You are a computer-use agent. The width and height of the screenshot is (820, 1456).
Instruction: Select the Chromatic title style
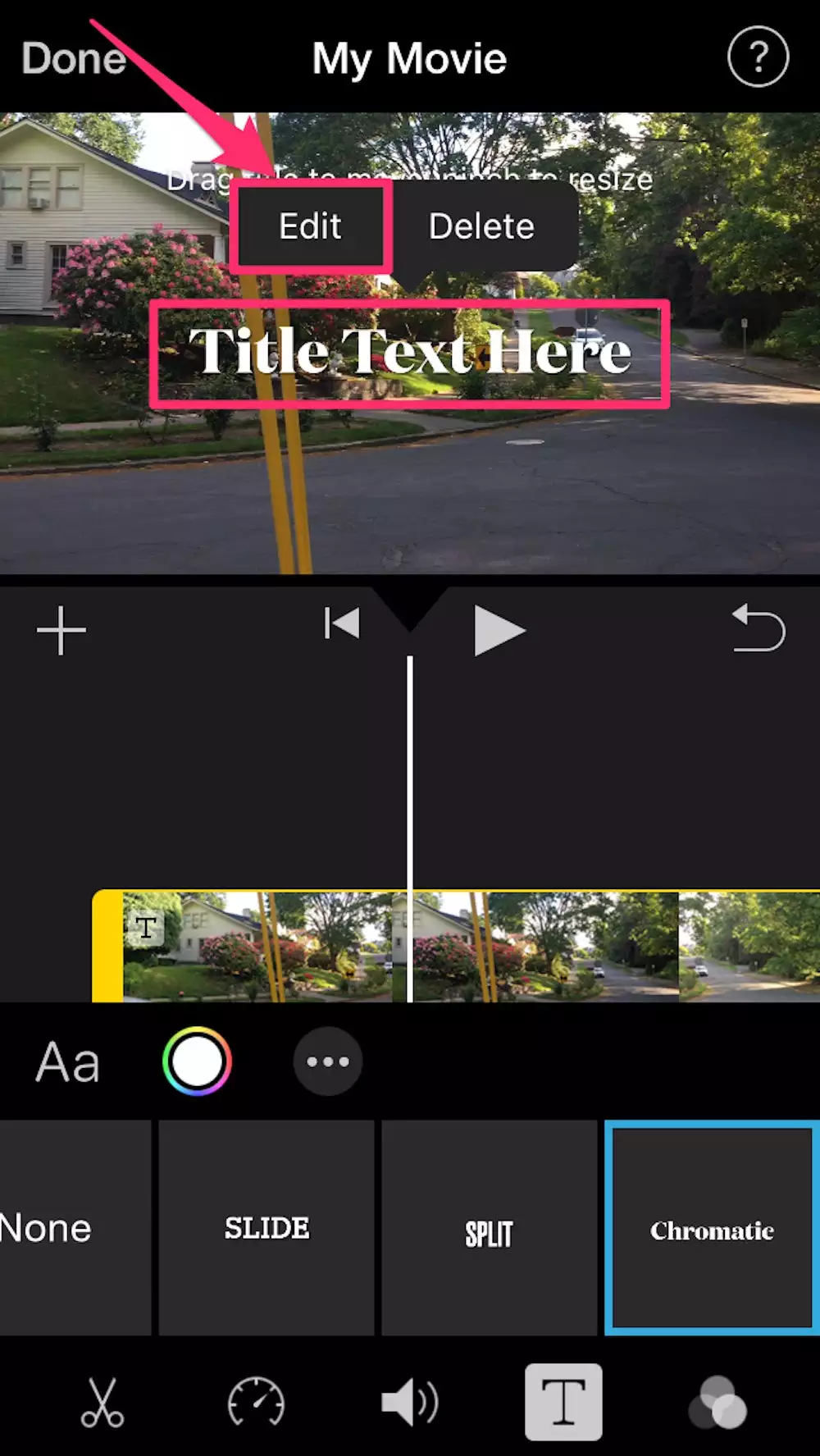pyautogui.click(x=712, y=1228)
